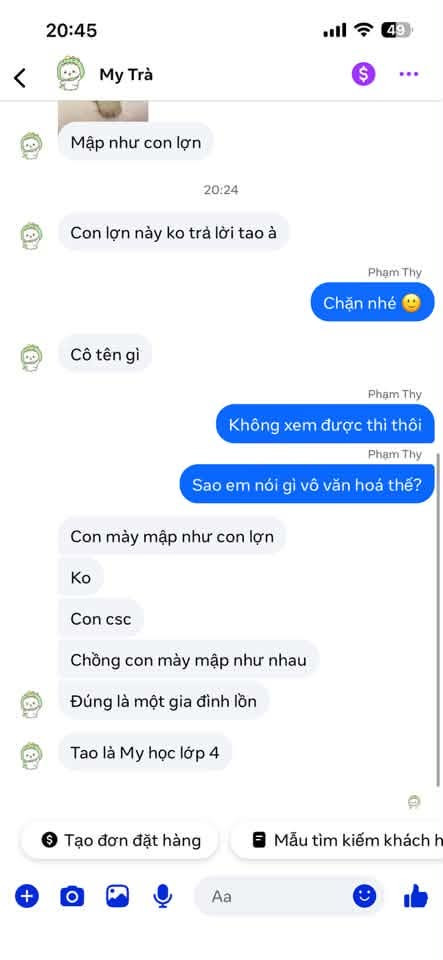Open the plus attachments menu
This screenshot has width=443, height=960.
[27, 896]
